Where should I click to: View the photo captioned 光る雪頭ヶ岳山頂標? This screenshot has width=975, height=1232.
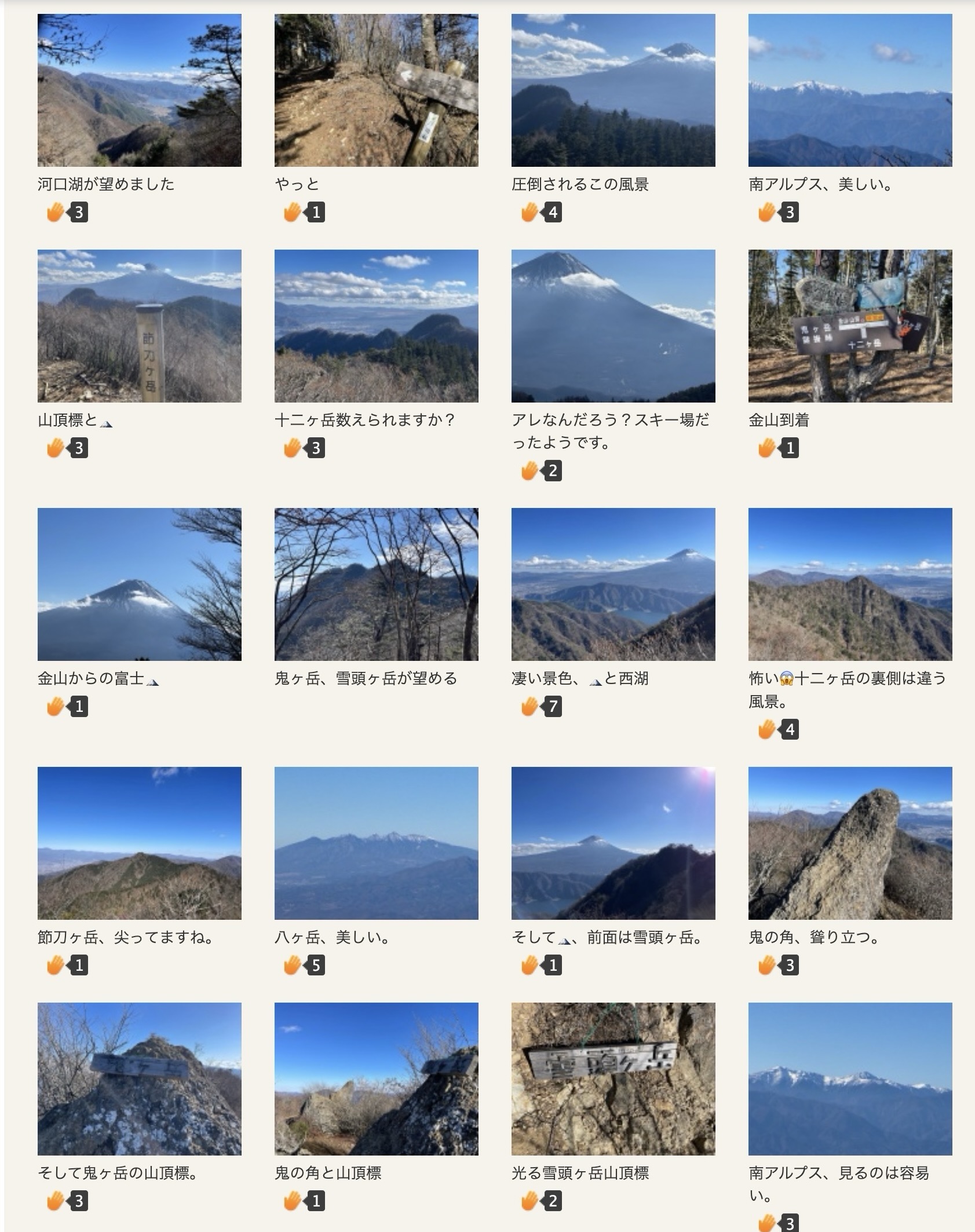(x=613, y=1079)
